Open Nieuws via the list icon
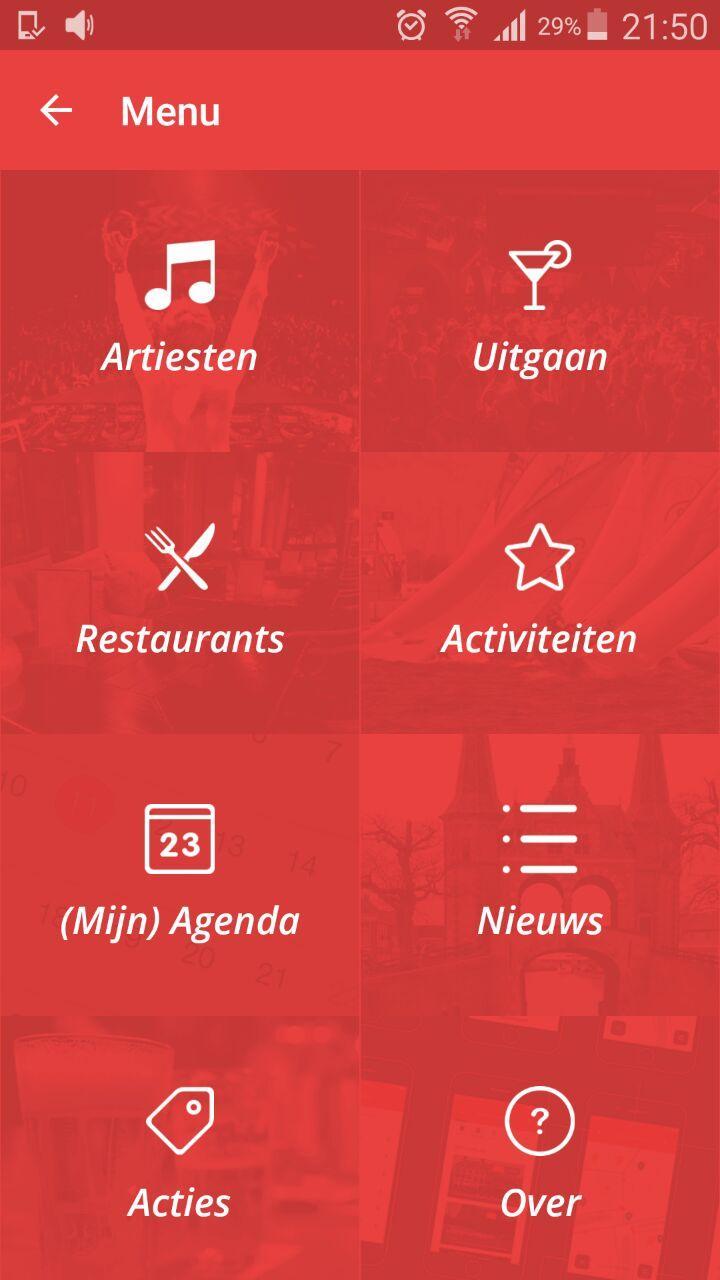Screen dimensions: 720x1280 [539, 838]
